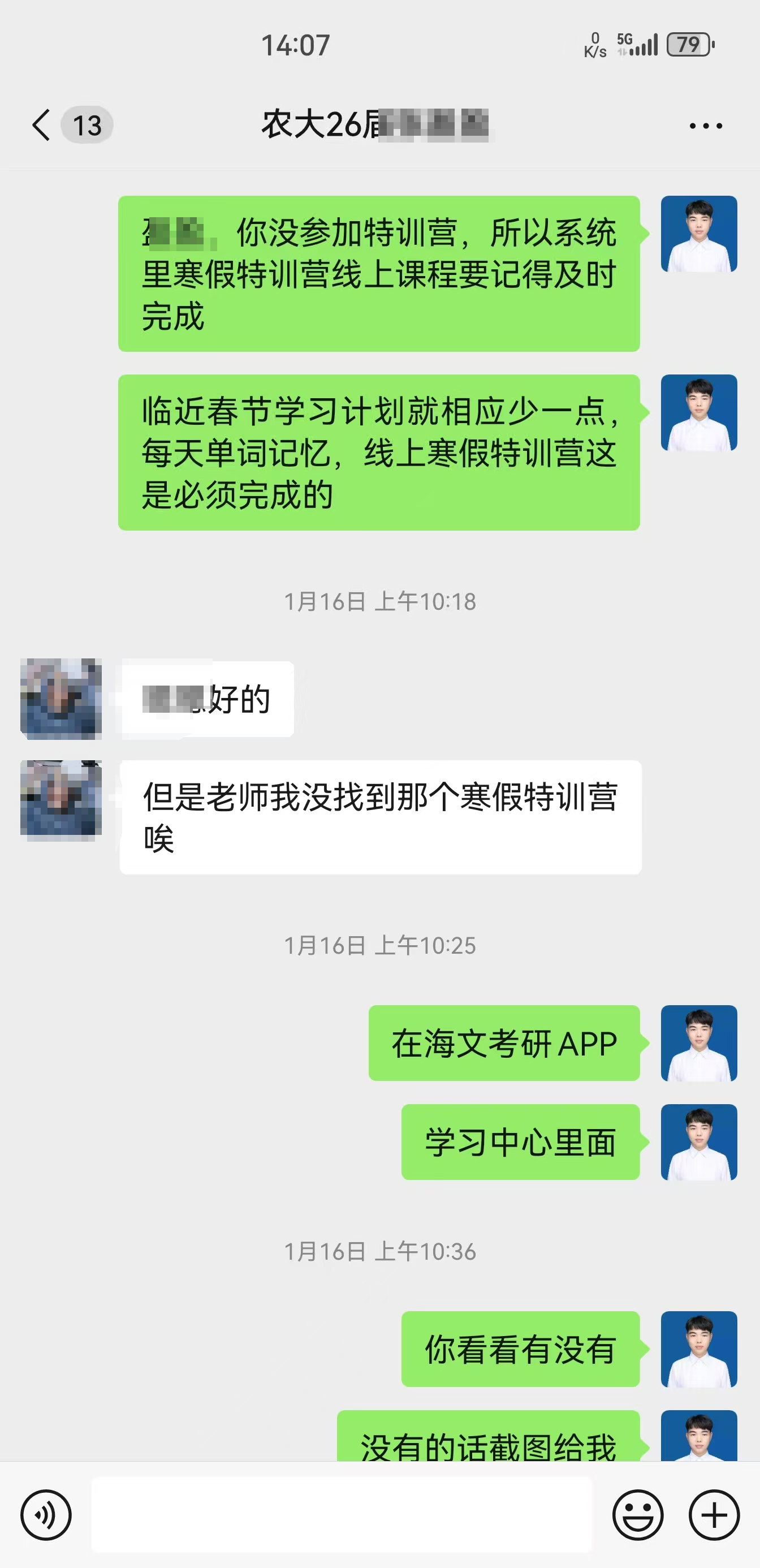Focus the message text field
Viewport: 760px width, 1568px height.
click(342, 1515)
